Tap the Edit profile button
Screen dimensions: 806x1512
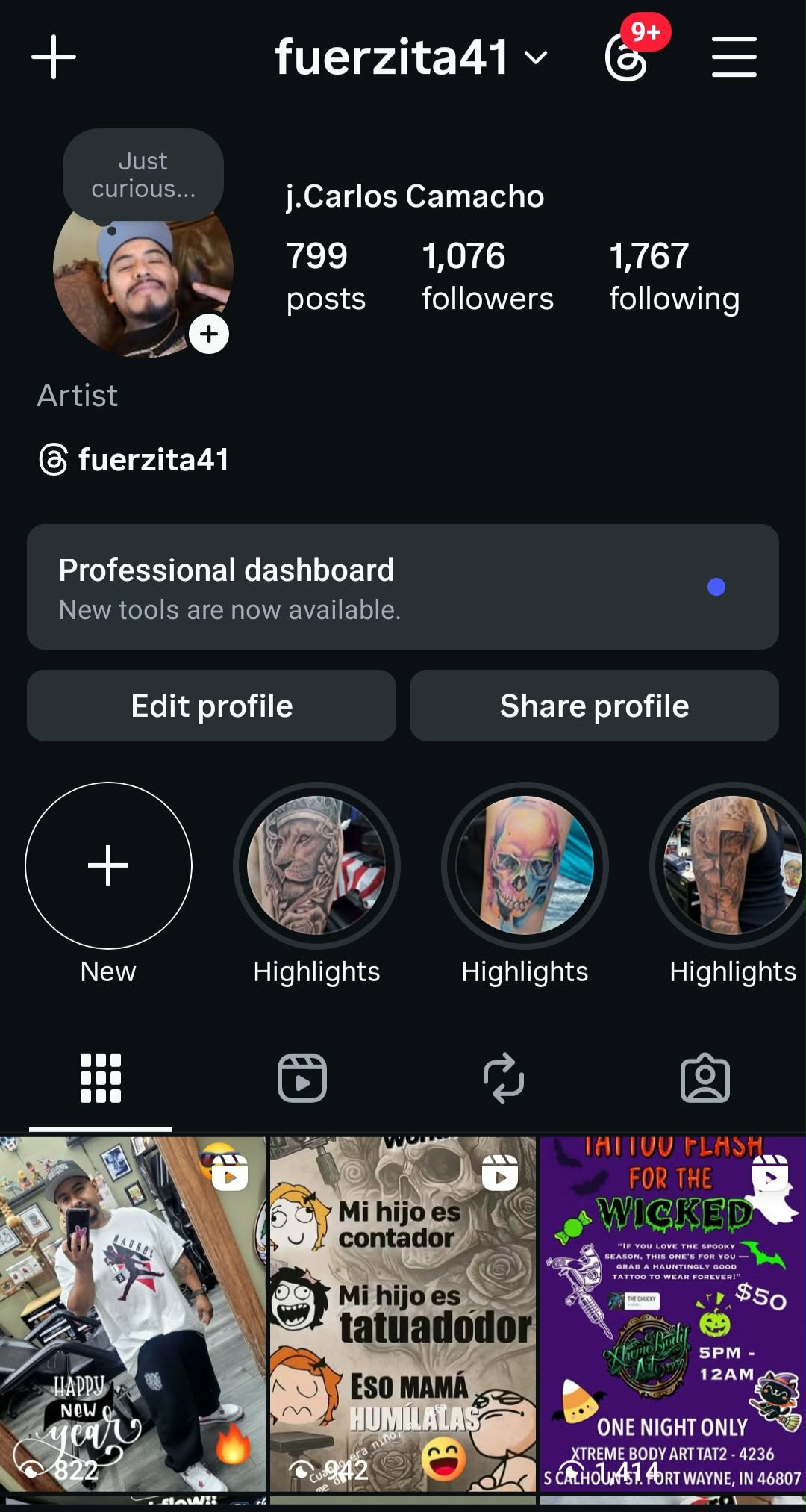tap(211, 706)
